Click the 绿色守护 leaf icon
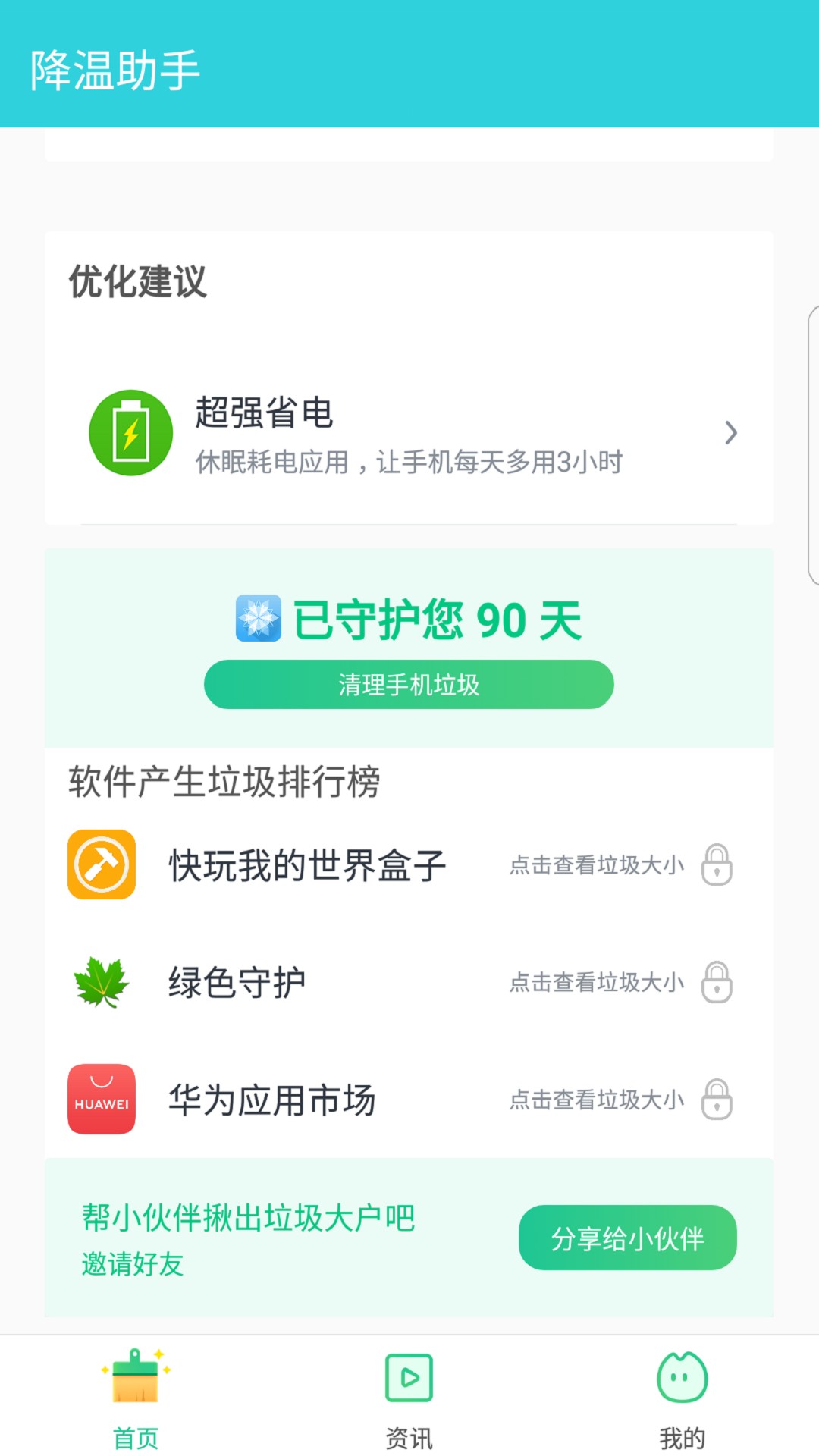819x1456 pixels. tap(101, 982)
